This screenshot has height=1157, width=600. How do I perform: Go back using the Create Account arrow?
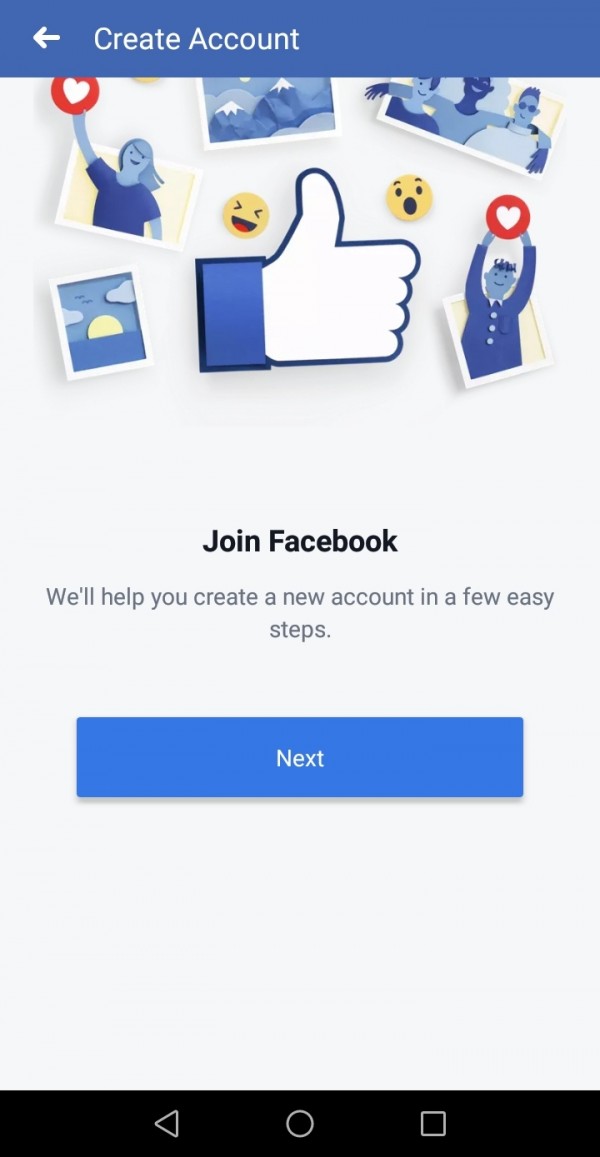click(x=46, y=38)
